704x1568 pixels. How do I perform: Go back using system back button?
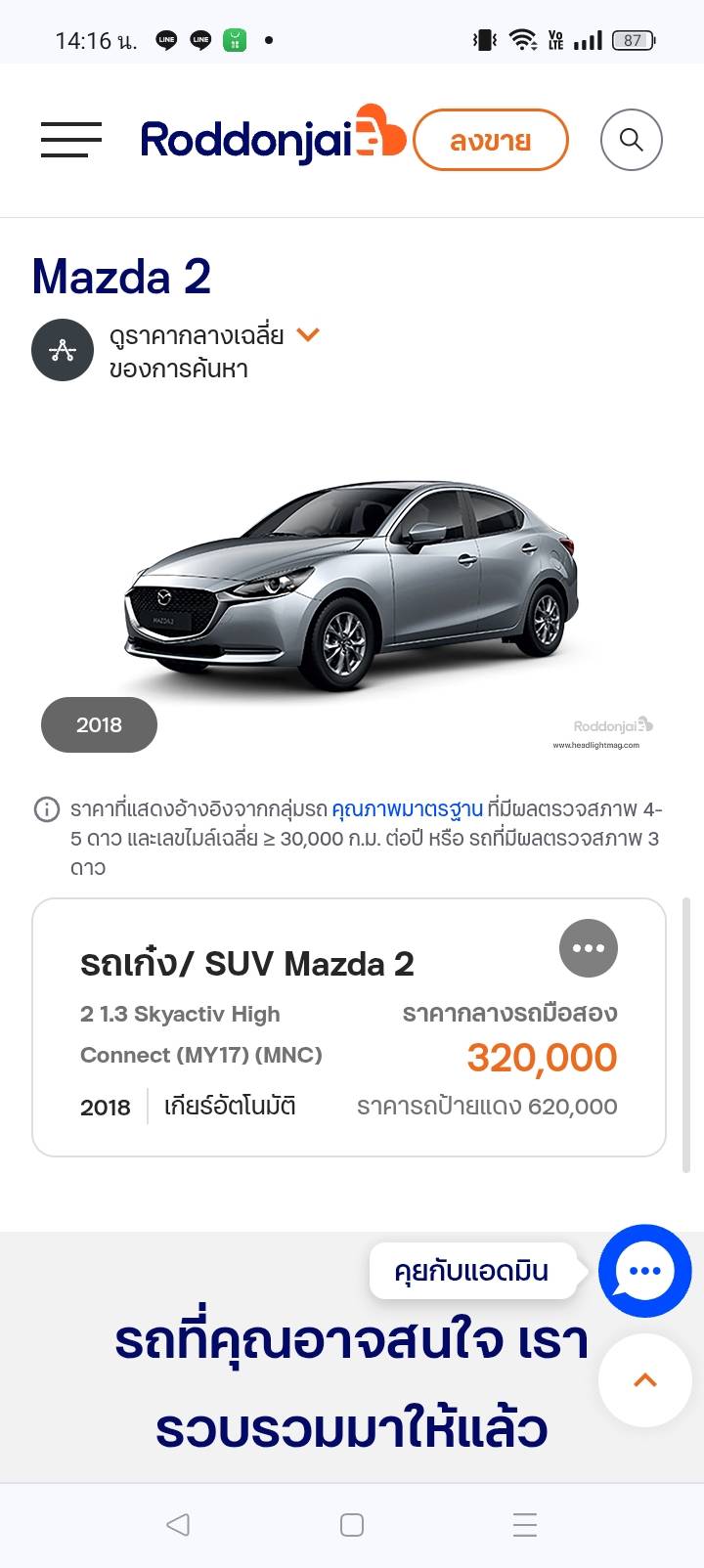pyautogui.click(x=178, y=1525)
